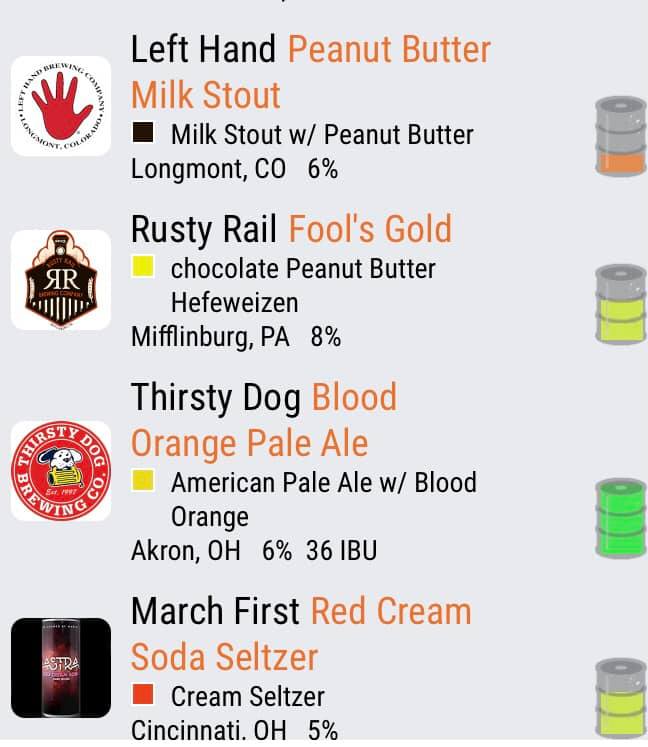
Task: Open March First Red Cream Soda Seltzer
Action: [x=300, y=634]
